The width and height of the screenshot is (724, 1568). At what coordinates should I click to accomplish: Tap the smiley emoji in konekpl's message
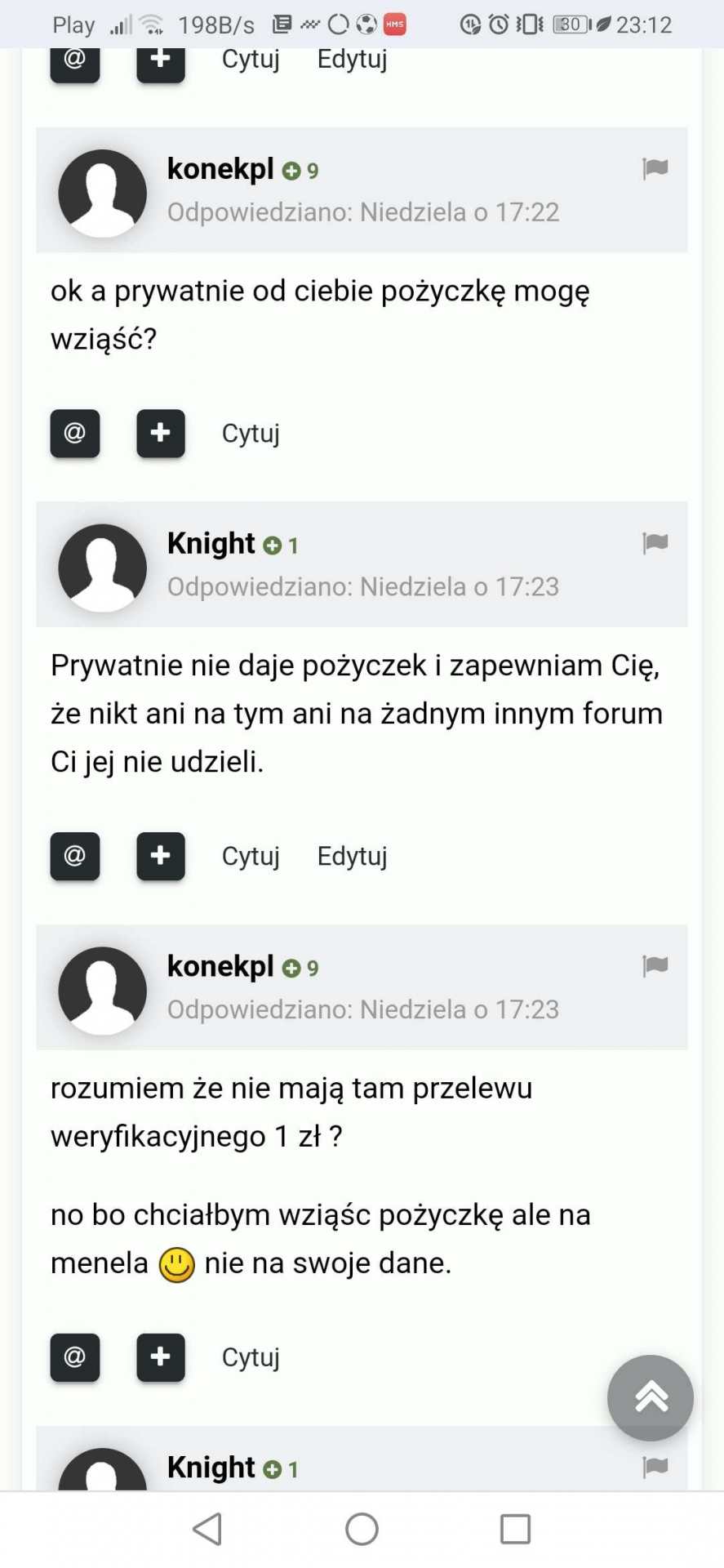point(176,1264)
